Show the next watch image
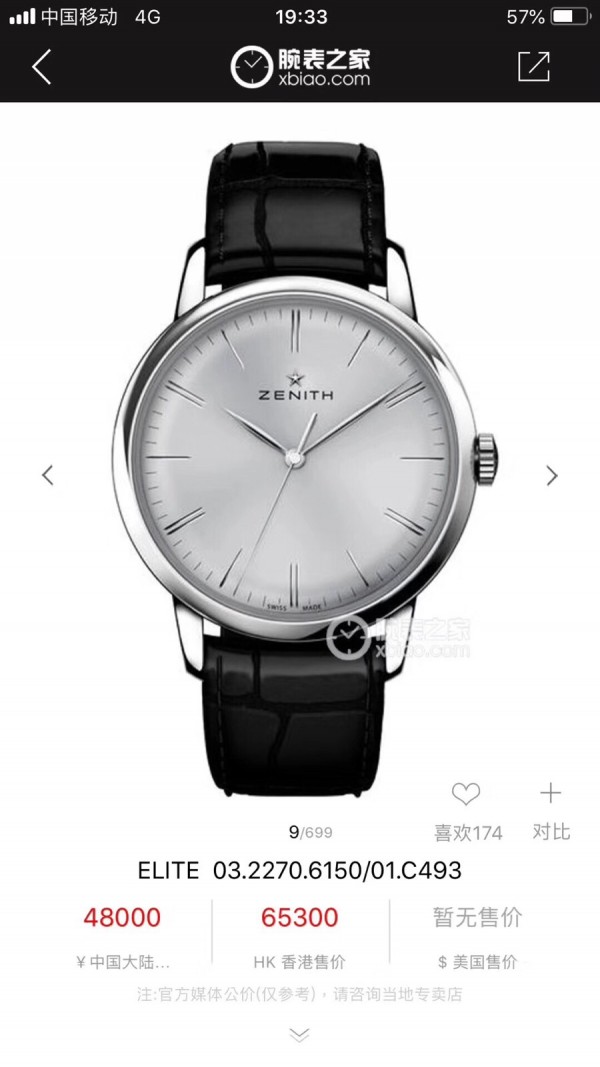 552,476
